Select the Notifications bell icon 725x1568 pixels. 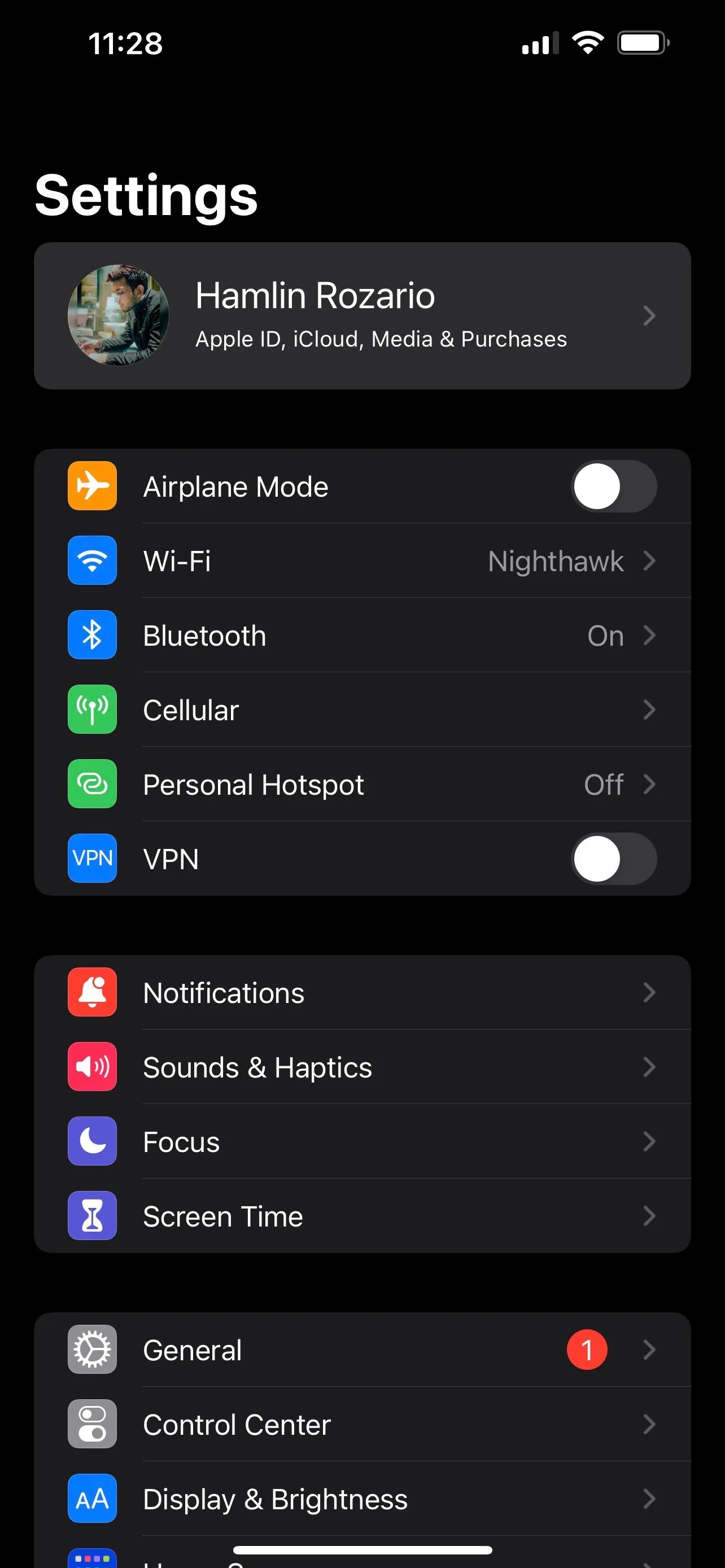[x=92, y=992]
